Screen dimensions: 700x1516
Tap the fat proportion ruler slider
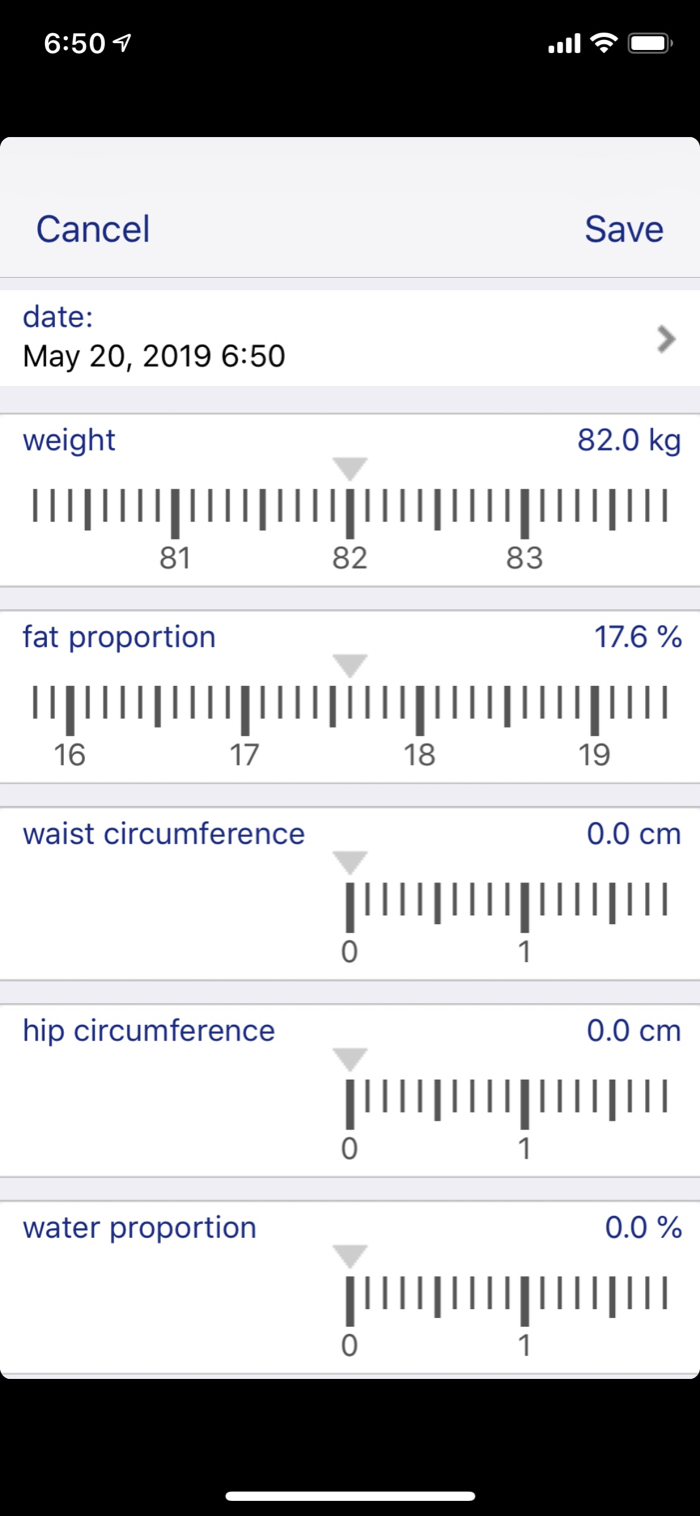point(350,708)
